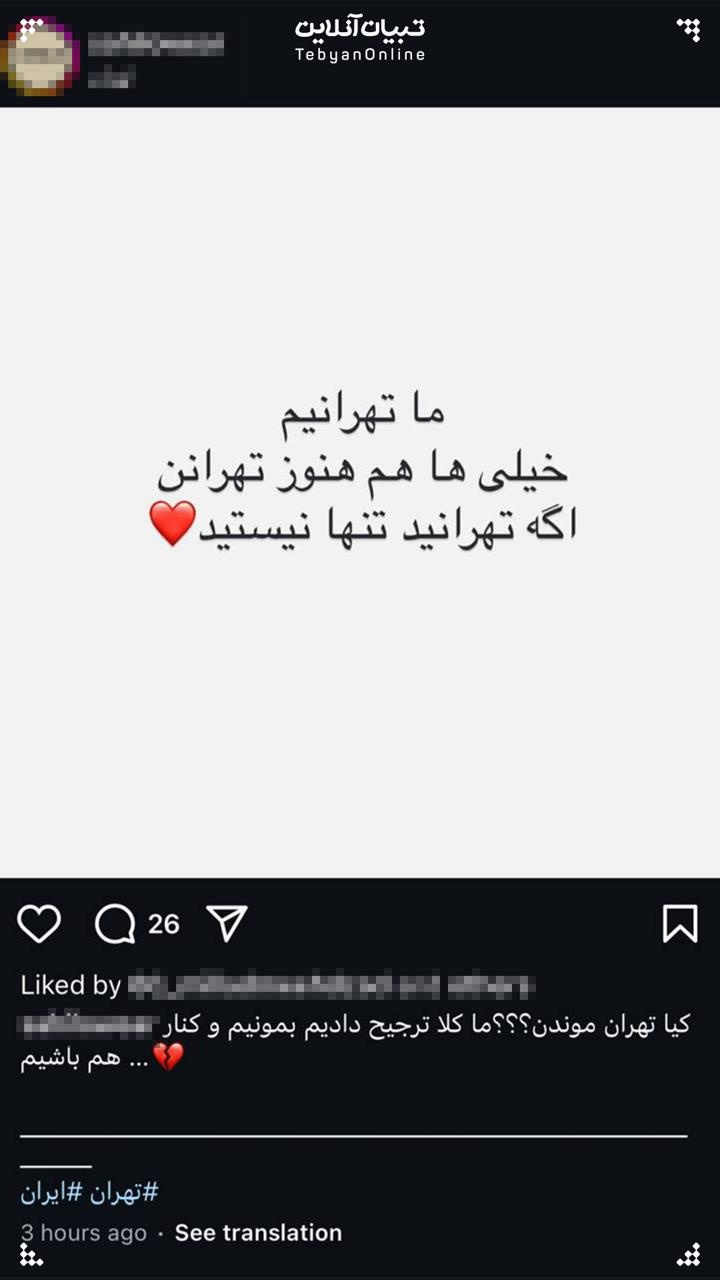
Task: Click the Liked by link
Action: tap(69, 985)
